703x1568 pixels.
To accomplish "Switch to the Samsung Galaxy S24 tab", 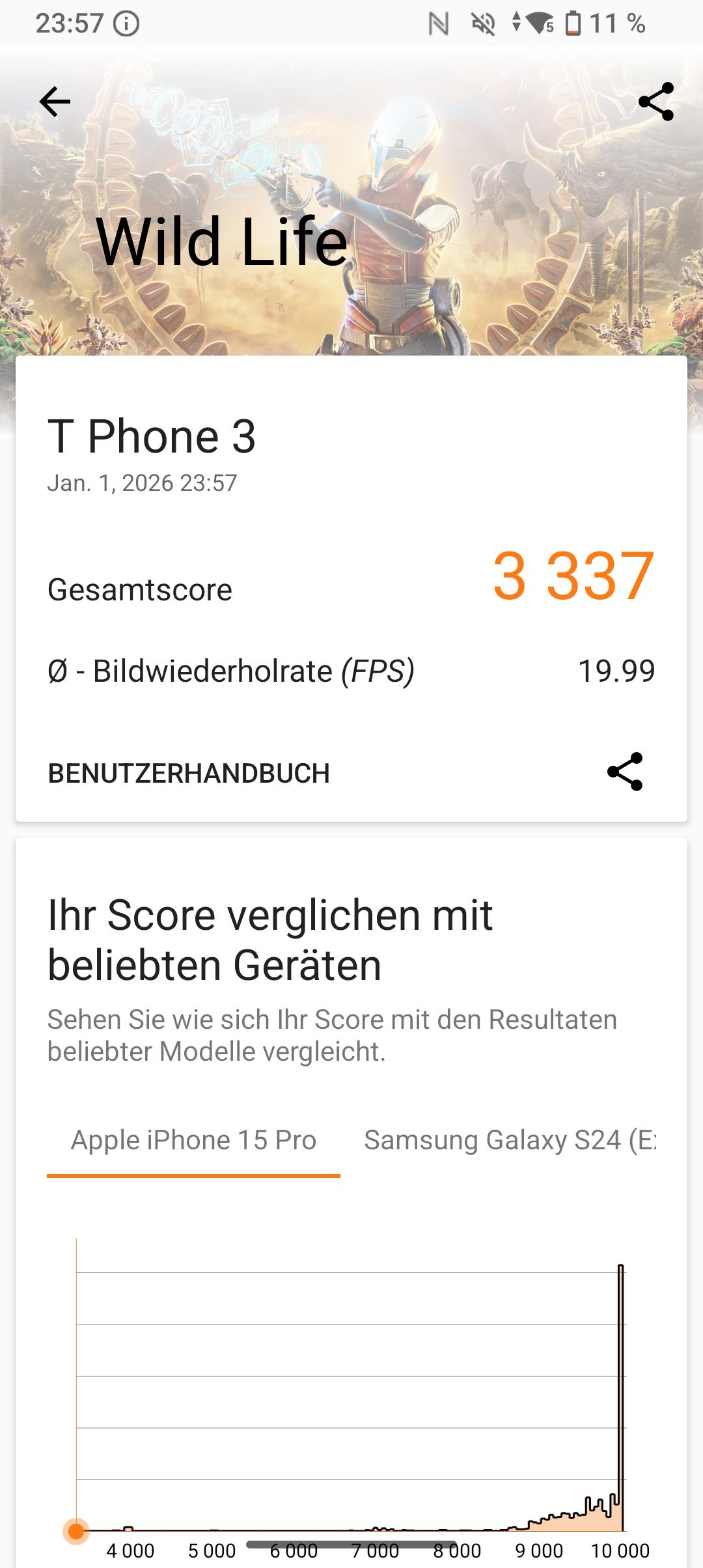I will [509, 1140].
